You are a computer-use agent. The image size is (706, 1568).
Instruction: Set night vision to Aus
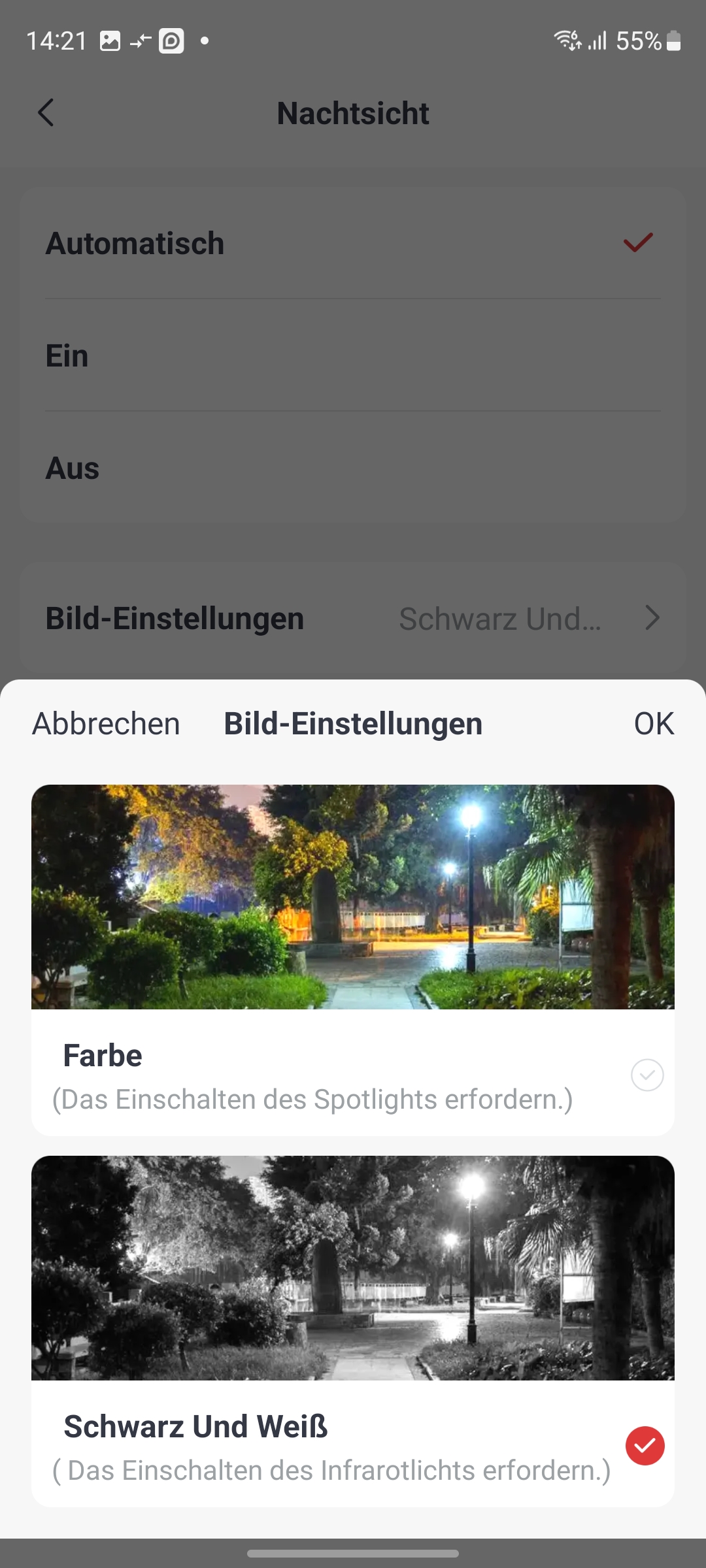[353, 468]
